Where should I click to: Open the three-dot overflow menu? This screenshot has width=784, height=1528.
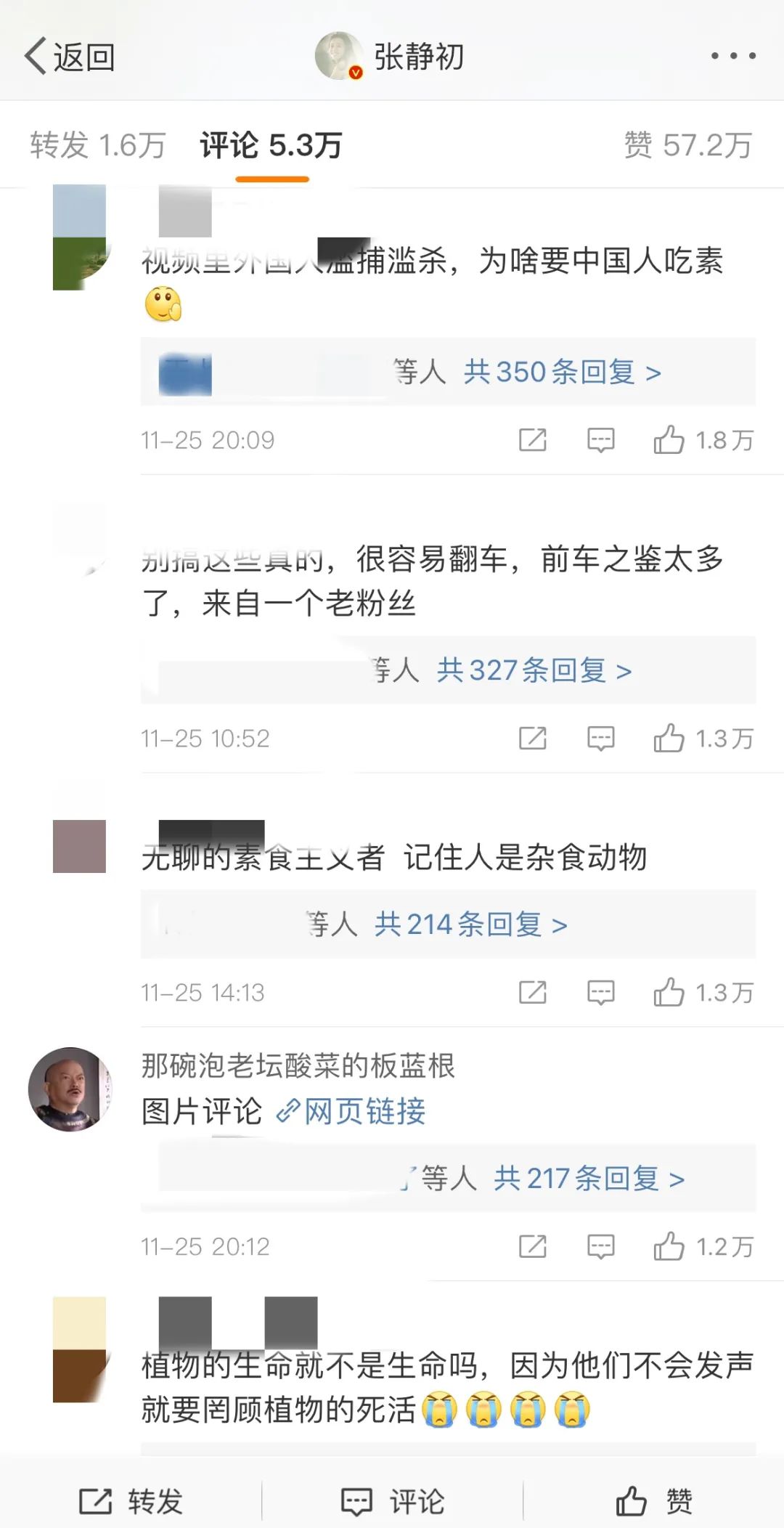tap(732, 56)
